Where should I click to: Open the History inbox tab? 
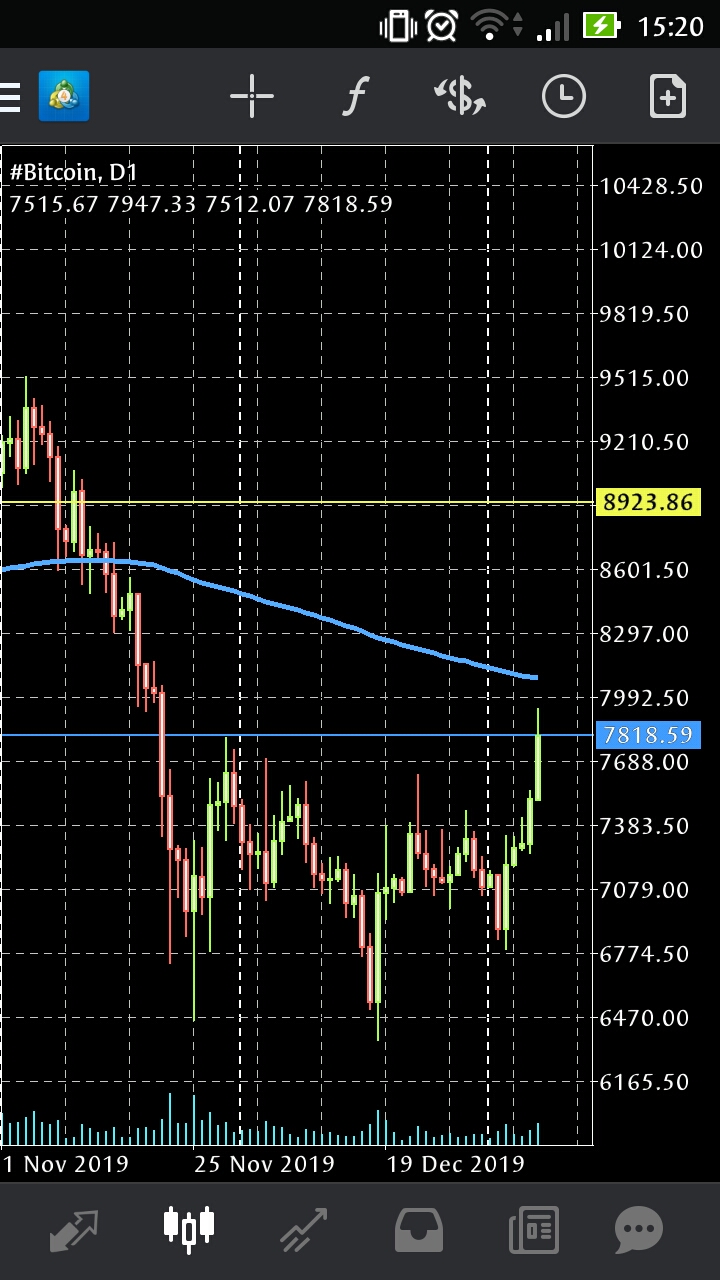click(x=419, y=1229)
